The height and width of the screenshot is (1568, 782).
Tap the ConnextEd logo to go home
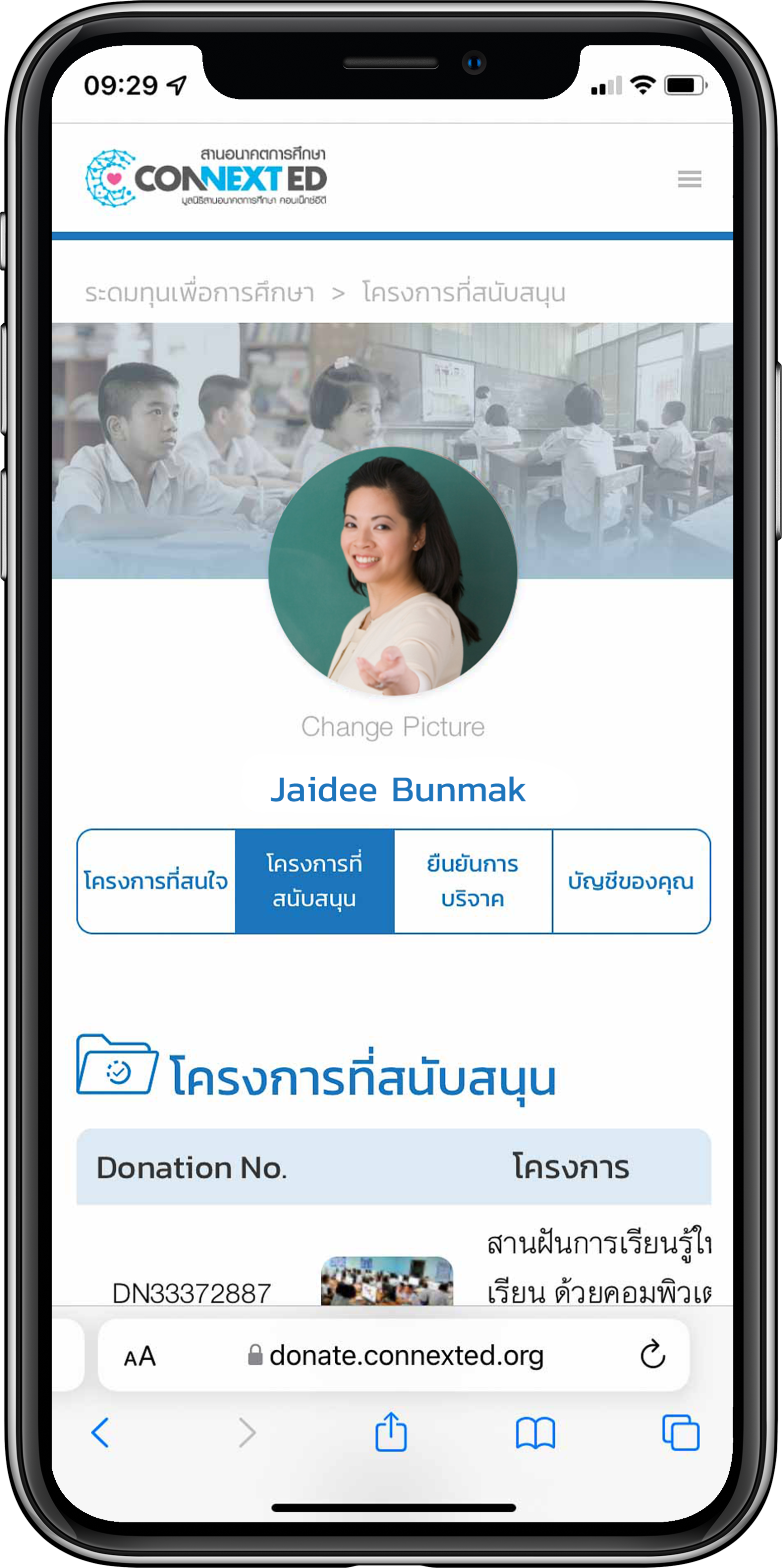tap(206, 177)
